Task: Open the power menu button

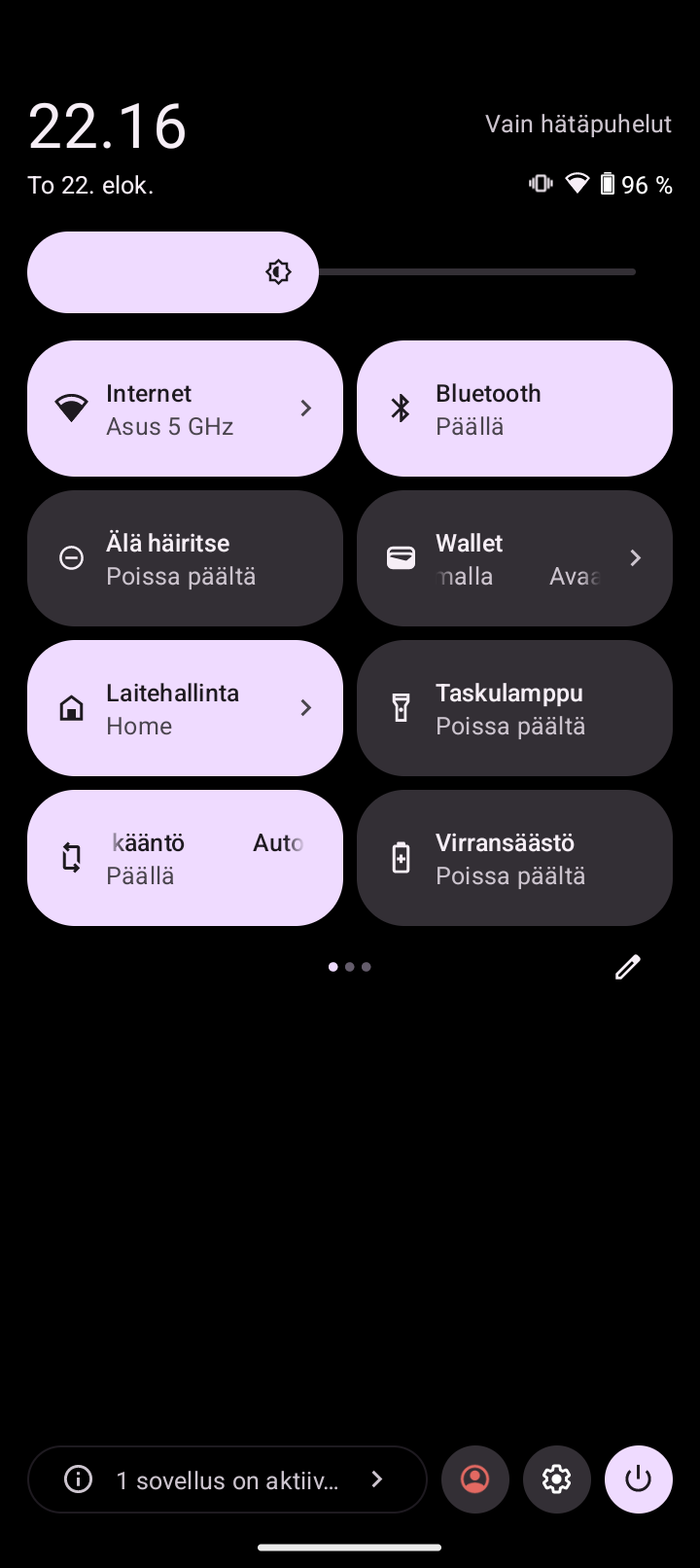Action: click(x=639, y=1479)
